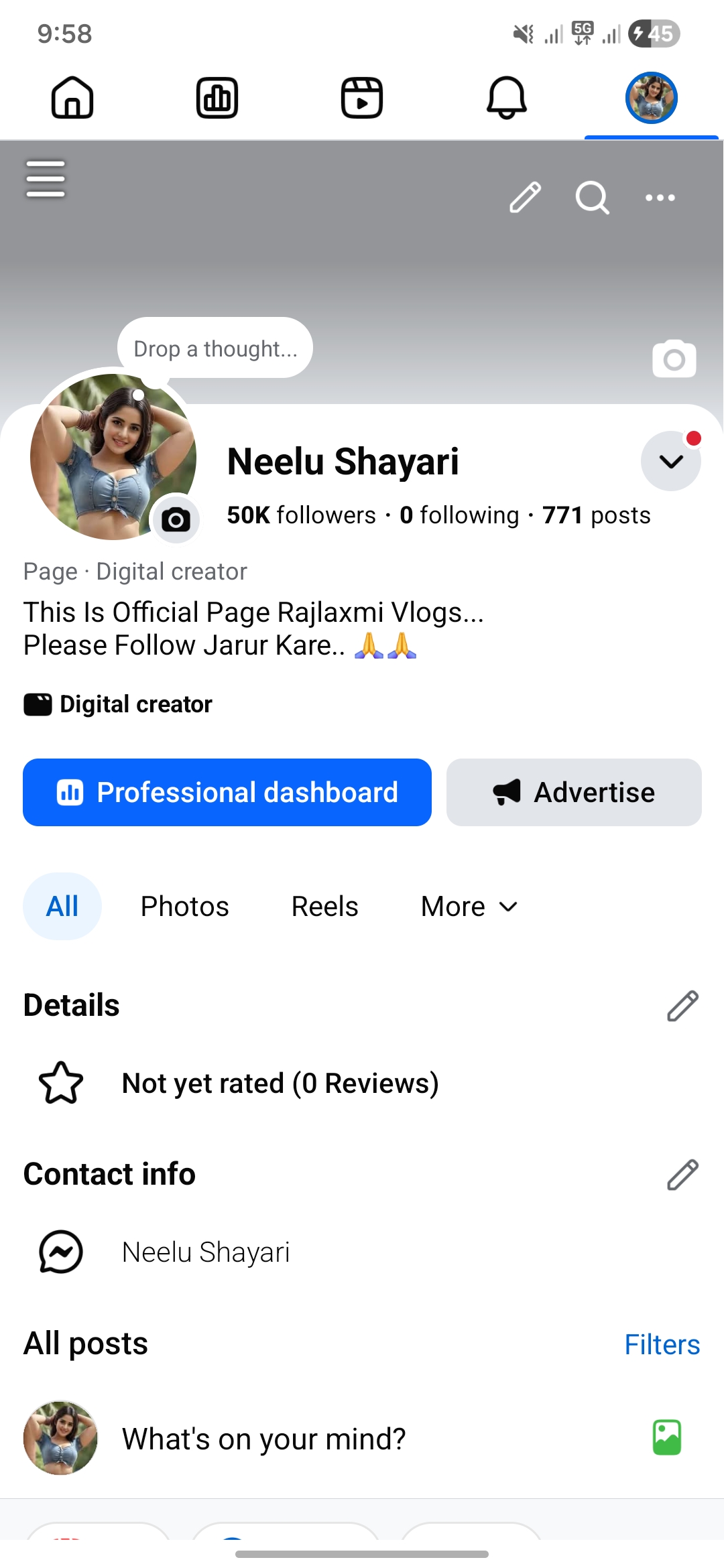Viewport: 724px width, 1568px height.
Task: Search within this page
Action: click(593, 197)
